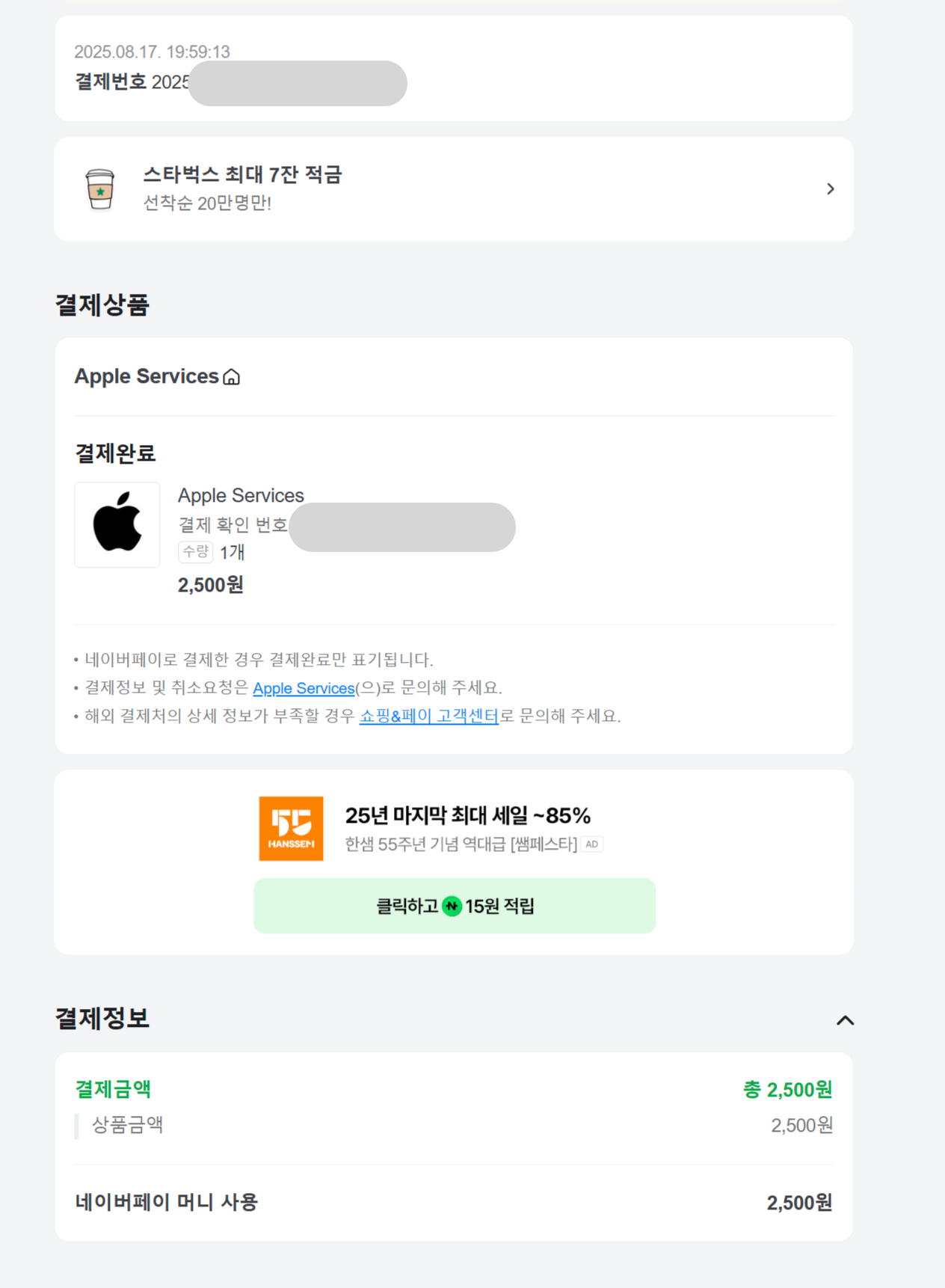Open the 쇼핑&페이 고객센터 link
The height and width of the screenshot is (1288, 945).
[x=428, y=716]
